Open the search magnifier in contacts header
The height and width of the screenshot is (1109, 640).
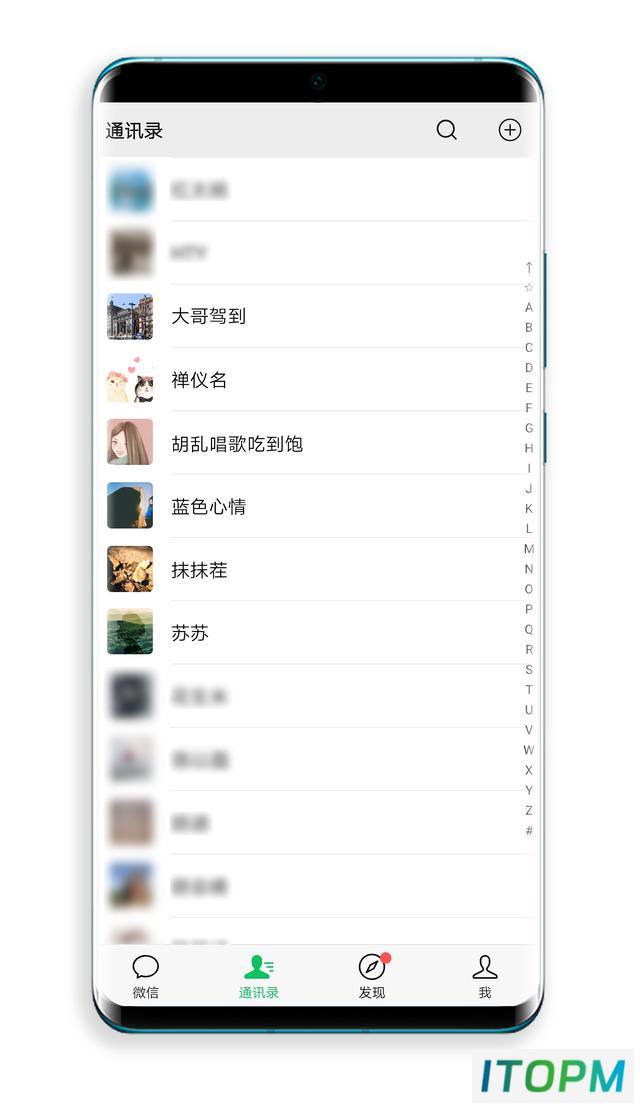tap(446, 129)
